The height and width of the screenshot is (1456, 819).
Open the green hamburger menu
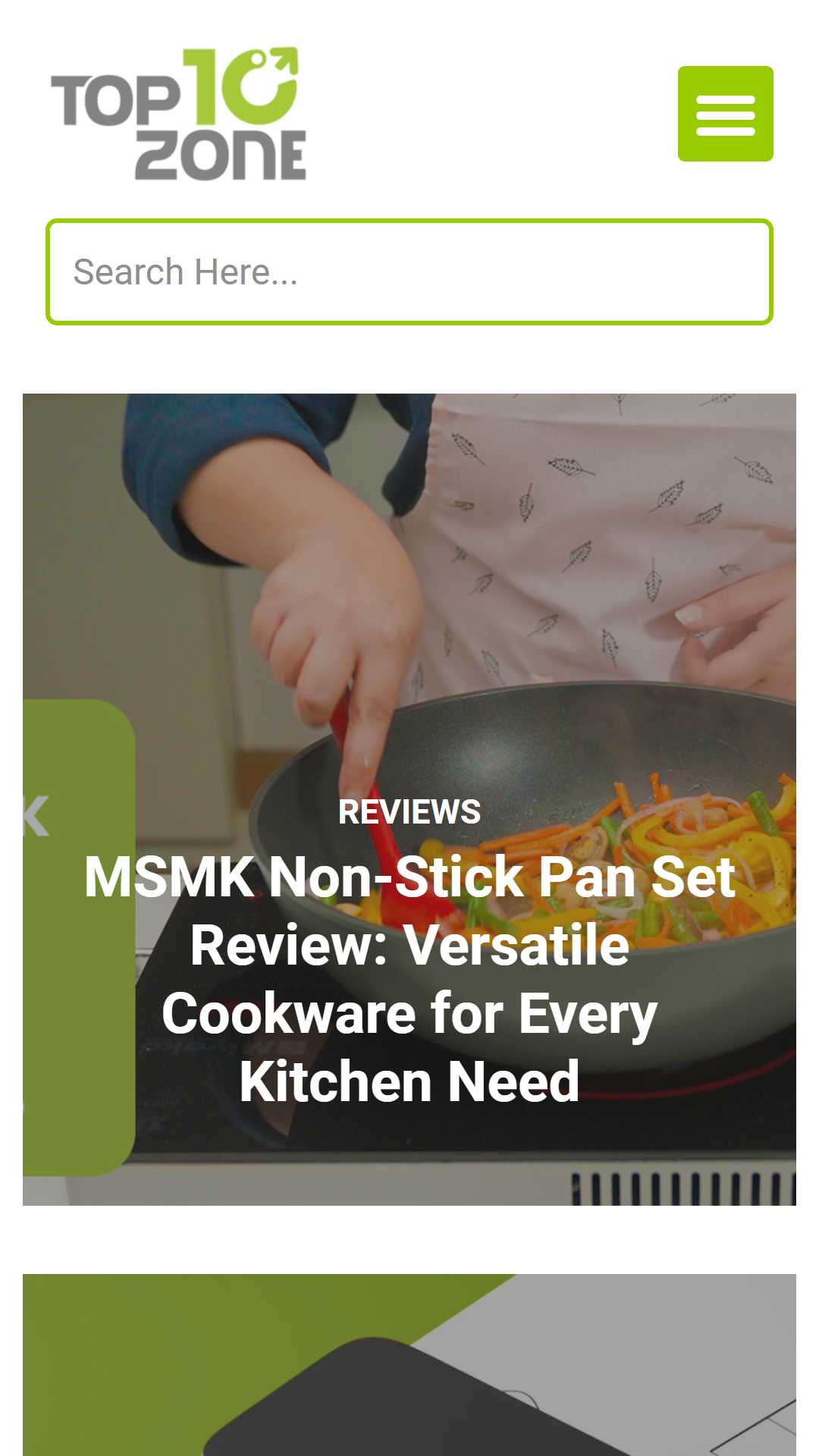[725, 114]
